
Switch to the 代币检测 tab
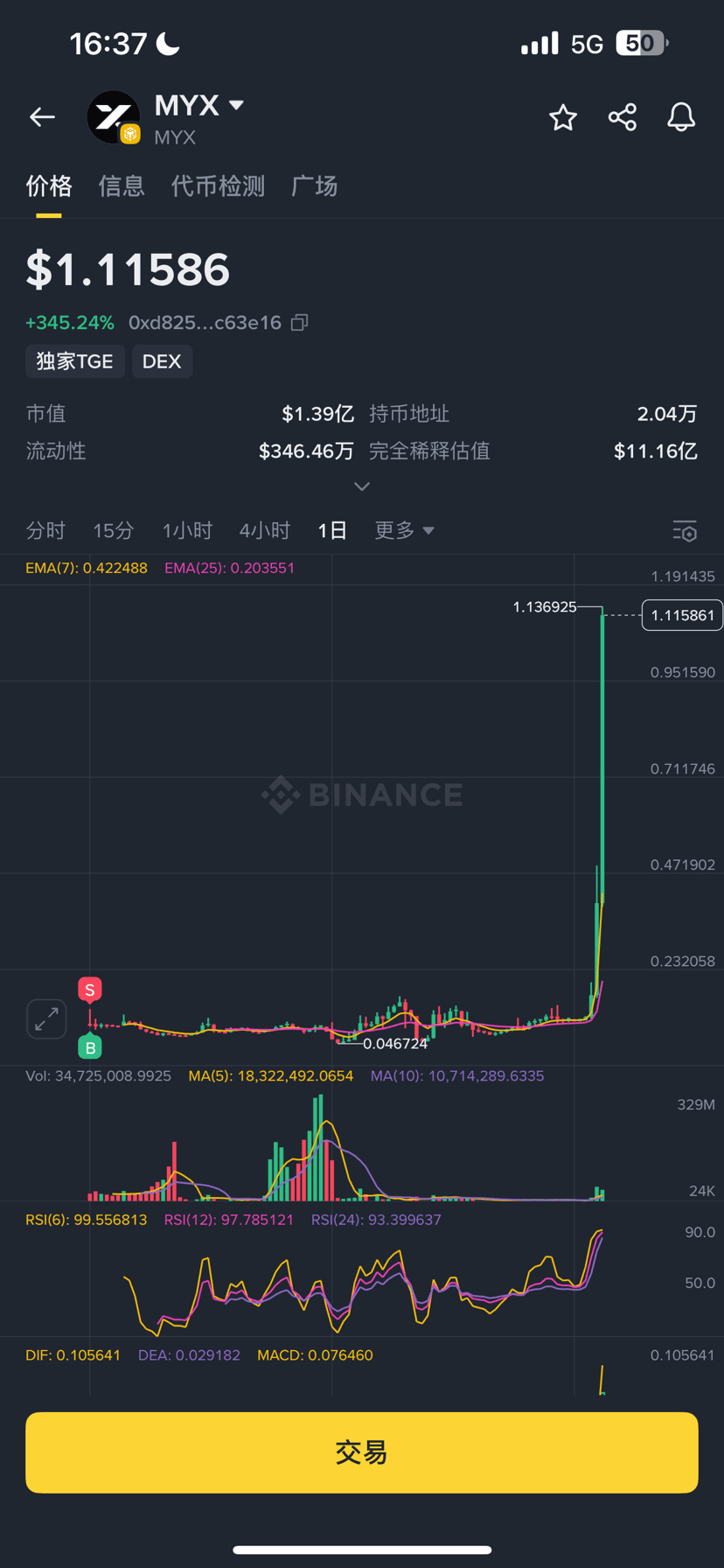218,185
